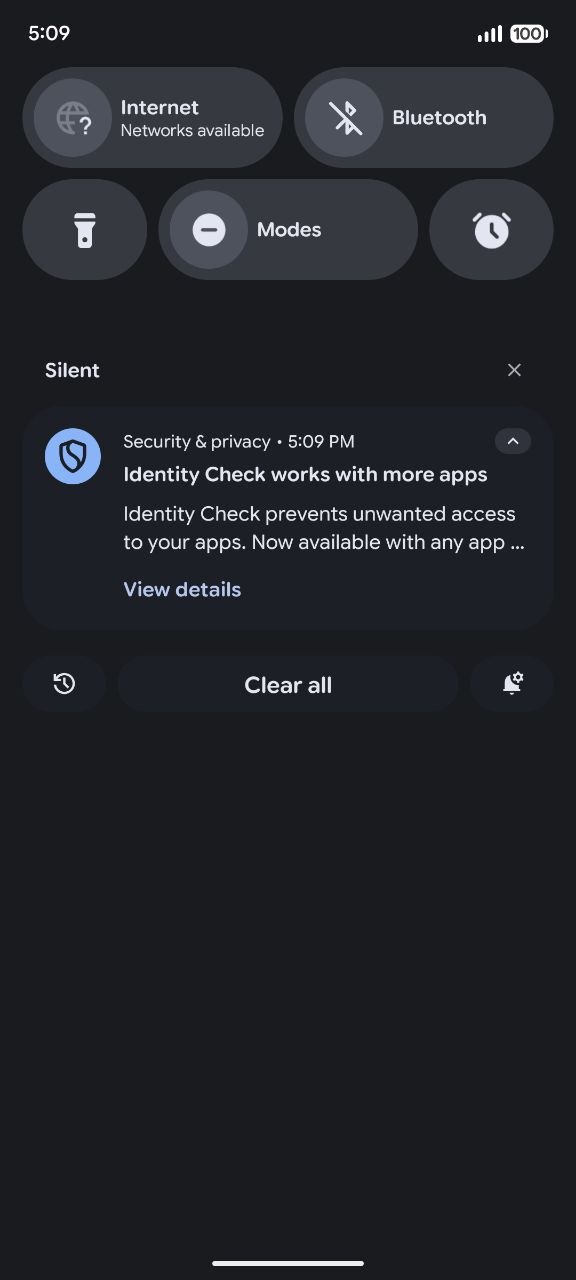Viewport: 576px width, 1280px height.
Task: Tap View details in the notification
Action: click(x=182, y=589)
